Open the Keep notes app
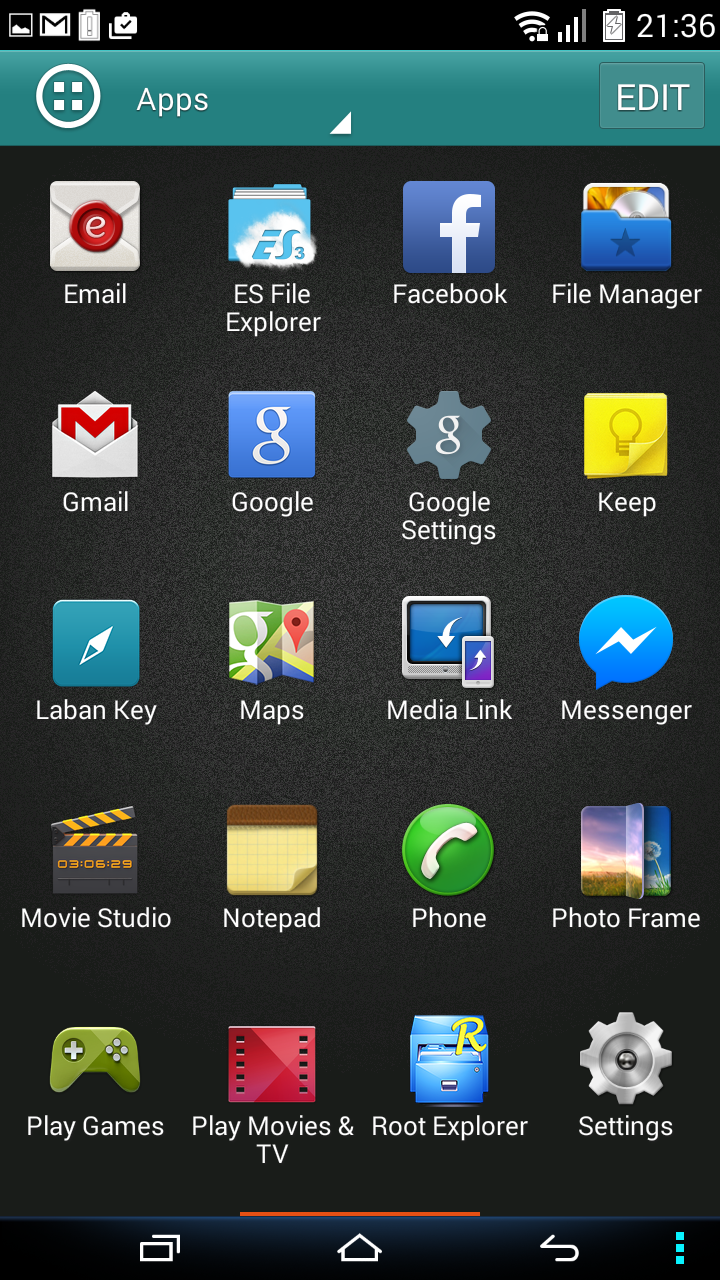 pos(626,453)
